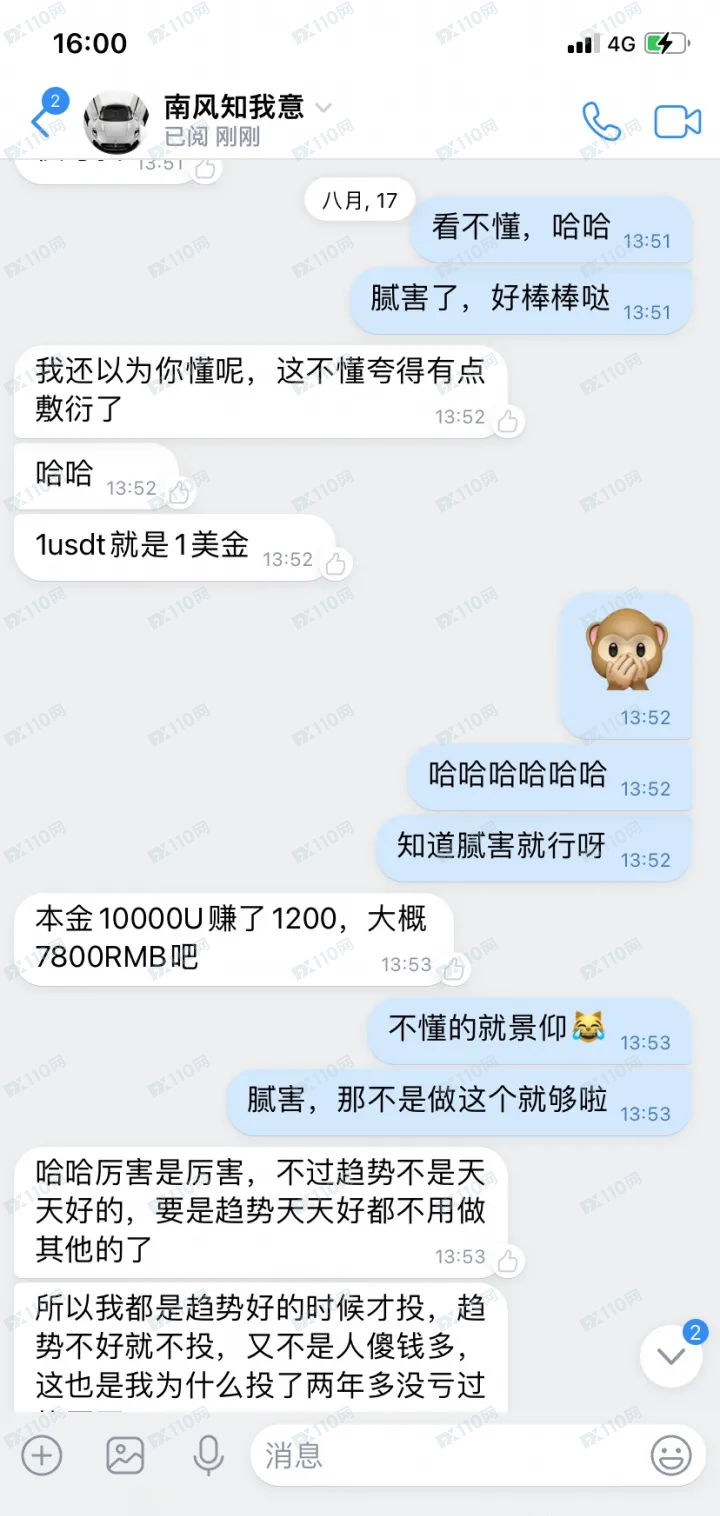720x1516 pixels.
Task: Like the message 哈哈厉害是厉害
Action: [508, 1260]
